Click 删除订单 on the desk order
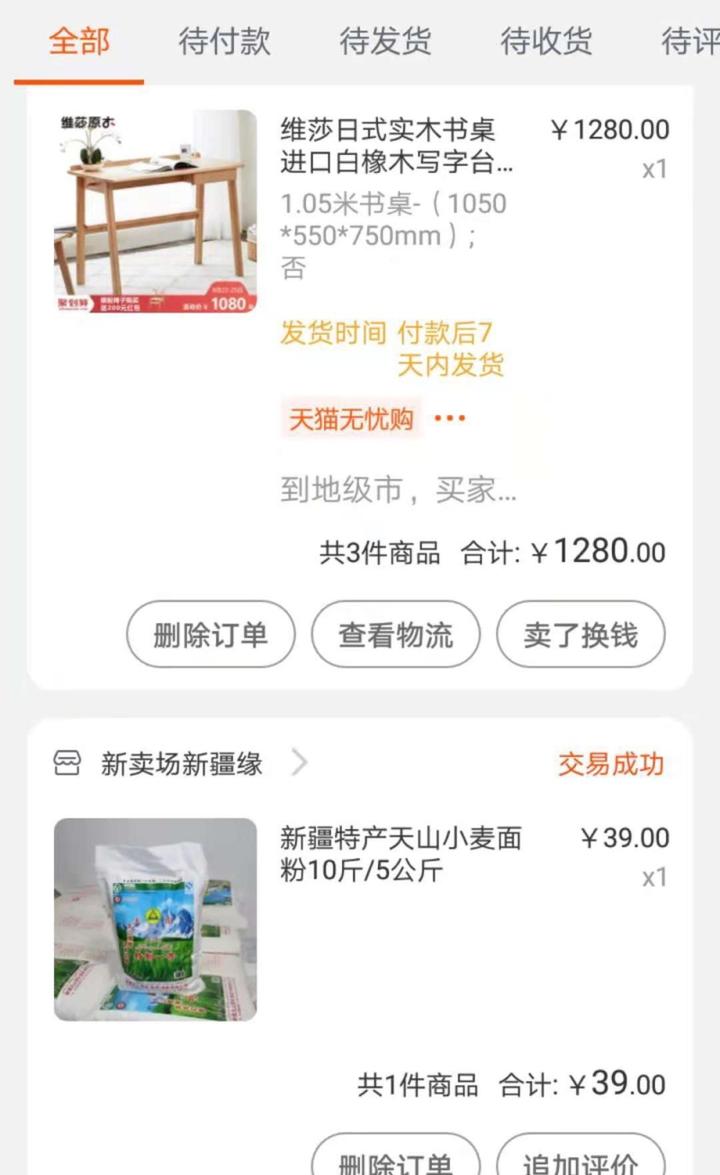 tap(208, 633)
